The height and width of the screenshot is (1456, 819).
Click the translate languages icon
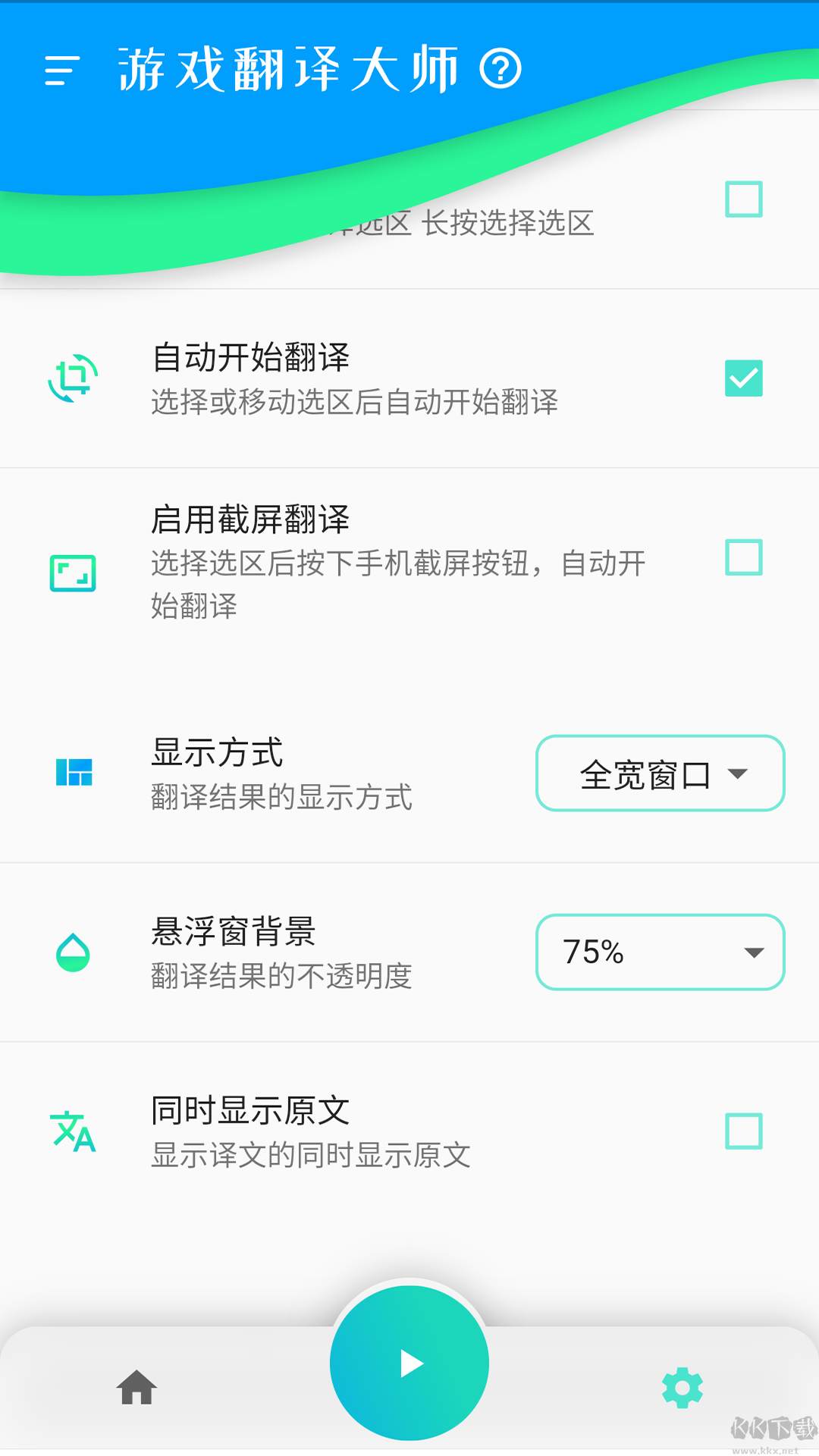[72, 1131]
